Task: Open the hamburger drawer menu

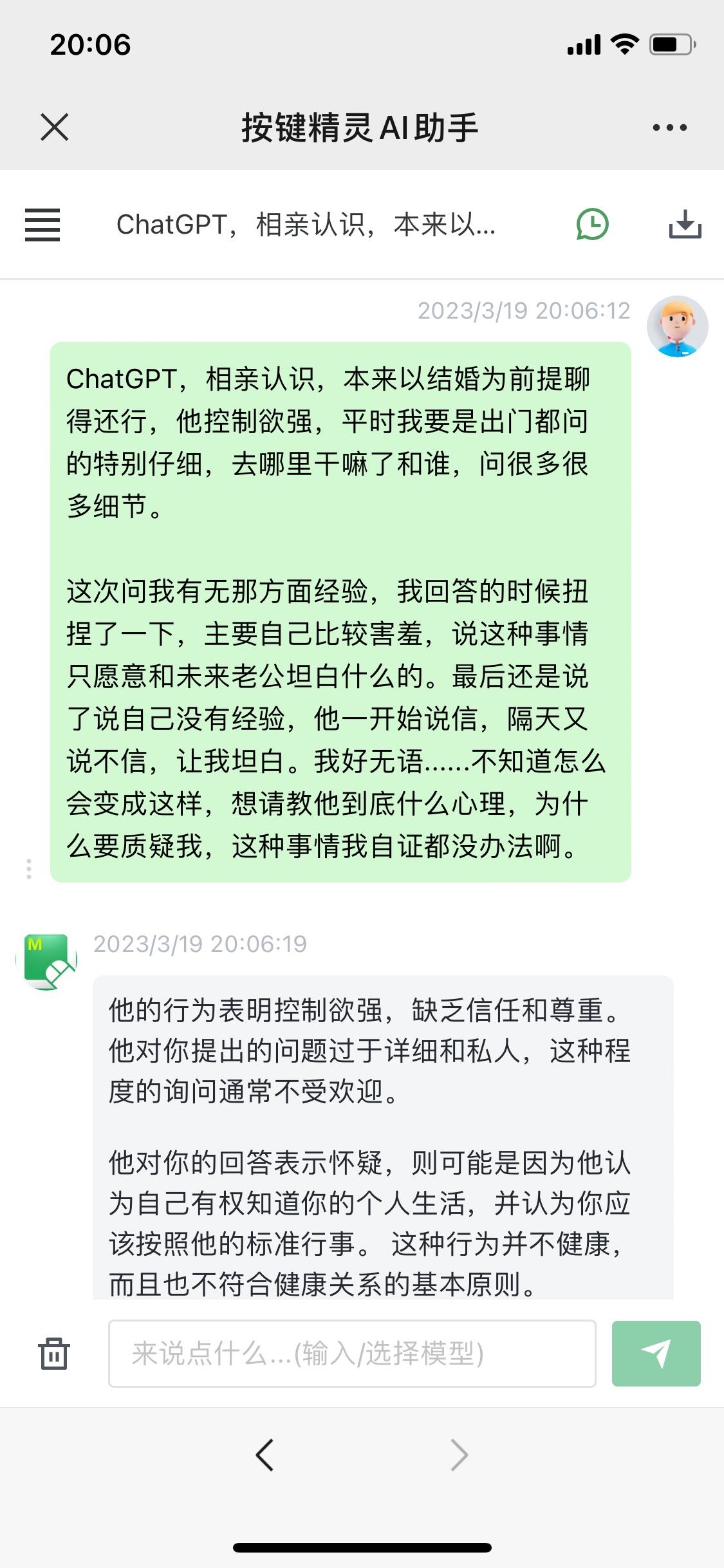Action: [42, 225]
